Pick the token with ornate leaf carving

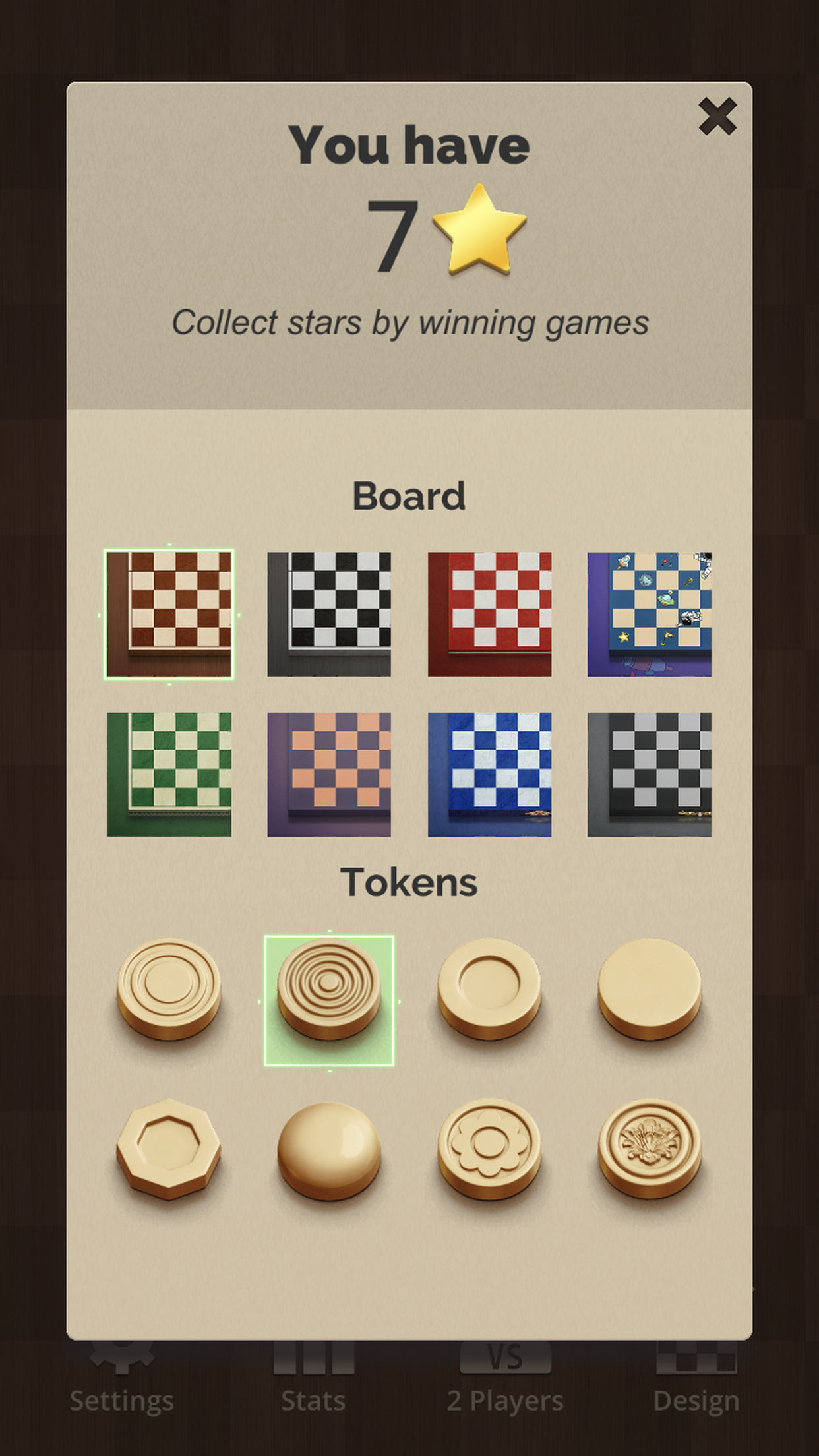tap(650, 1149)
